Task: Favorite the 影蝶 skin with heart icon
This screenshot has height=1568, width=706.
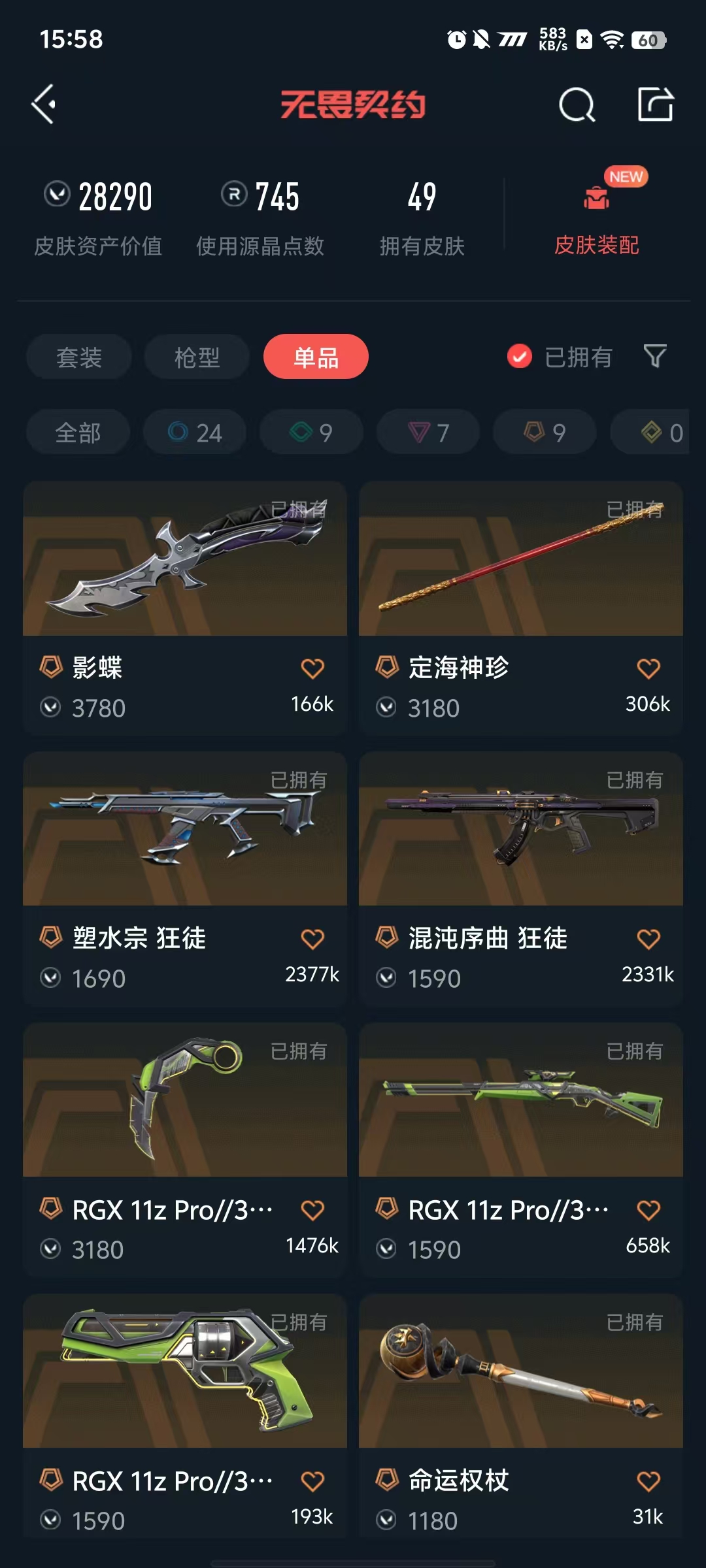Action: (x=312, y=668)
